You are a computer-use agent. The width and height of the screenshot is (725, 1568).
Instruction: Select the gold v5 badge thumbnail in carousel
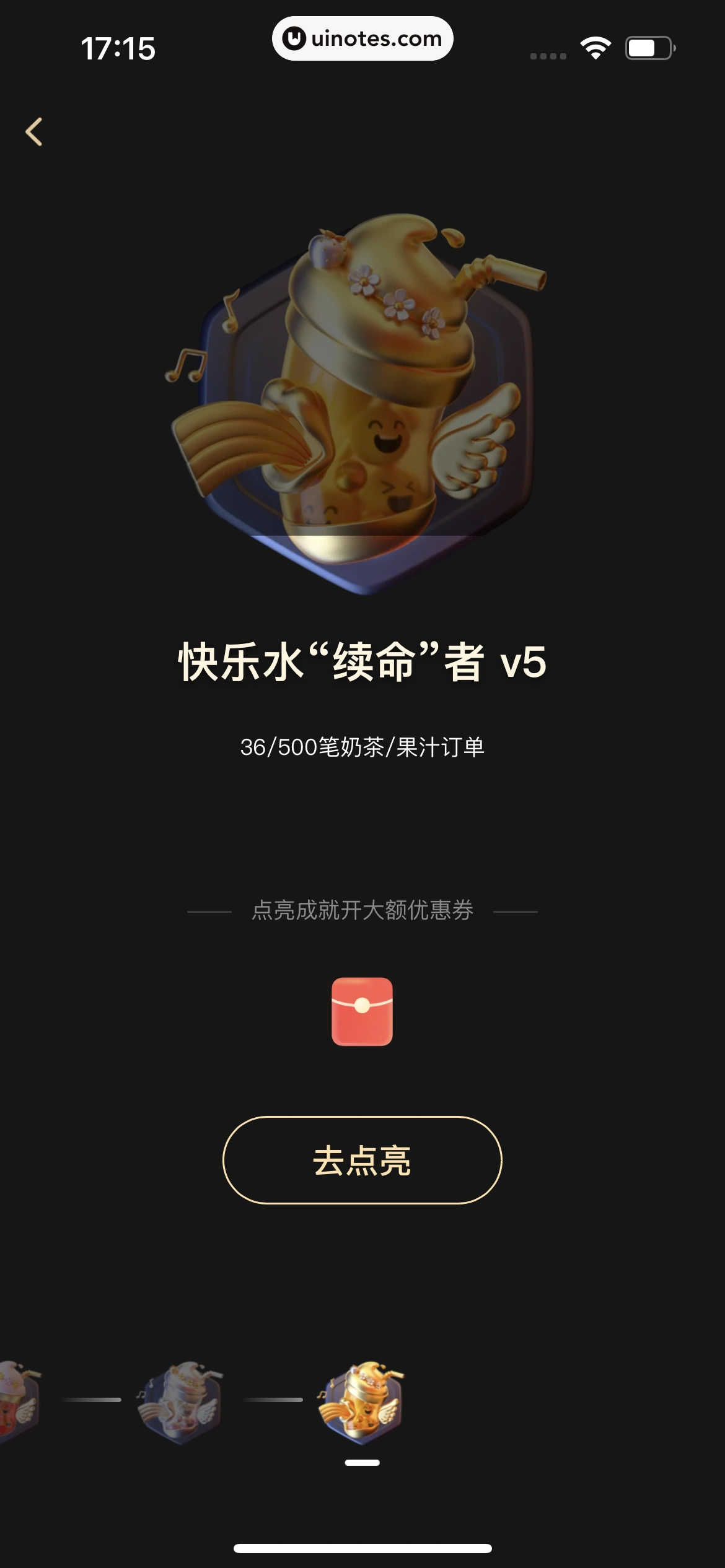362,1403
